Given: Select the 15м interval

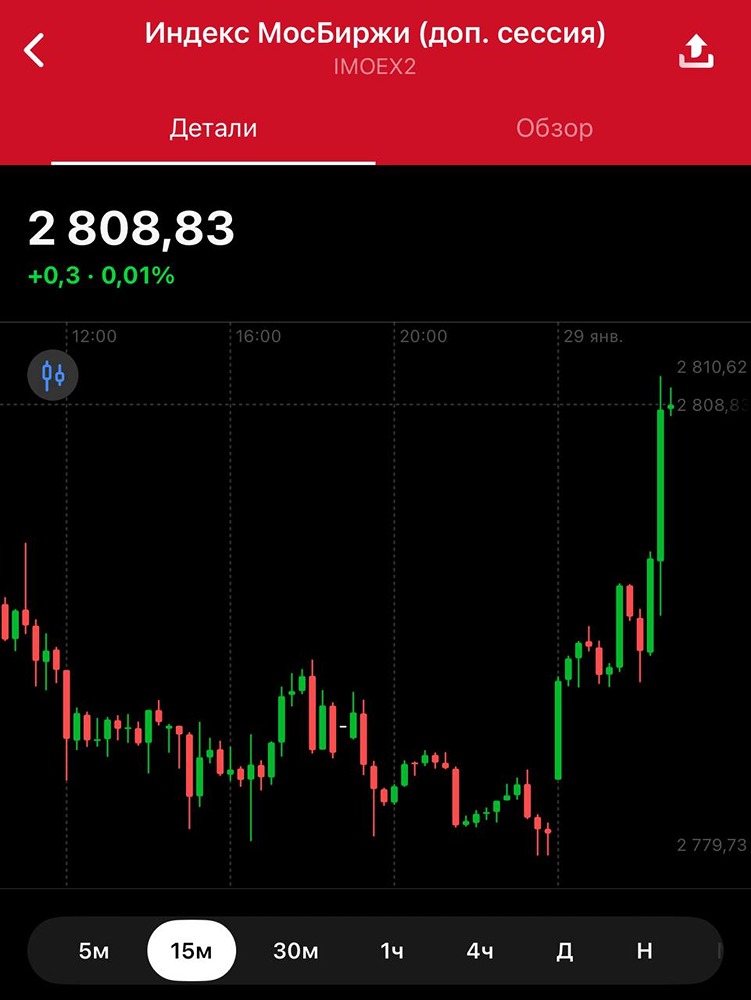Looking at the screenshot, I should pos(192,950).
